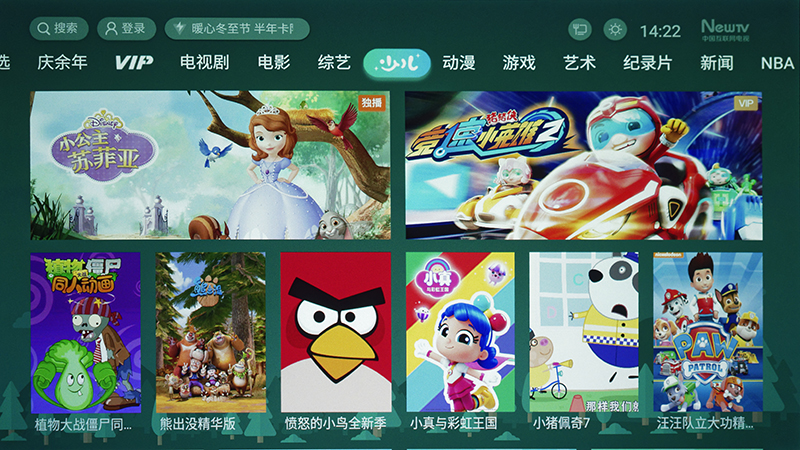
Task: Open the 游戏 tab
Action: (519, 63)
